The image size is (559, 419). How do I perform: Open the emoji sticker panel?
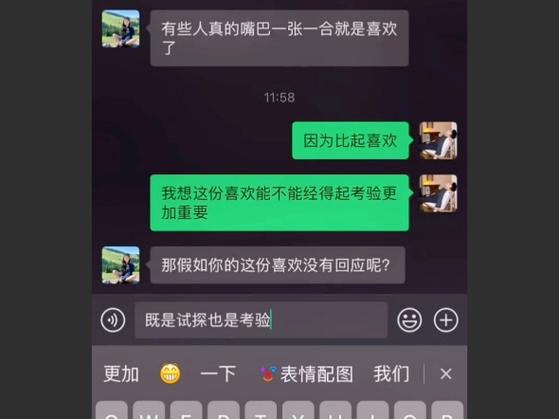coord(410,320)
